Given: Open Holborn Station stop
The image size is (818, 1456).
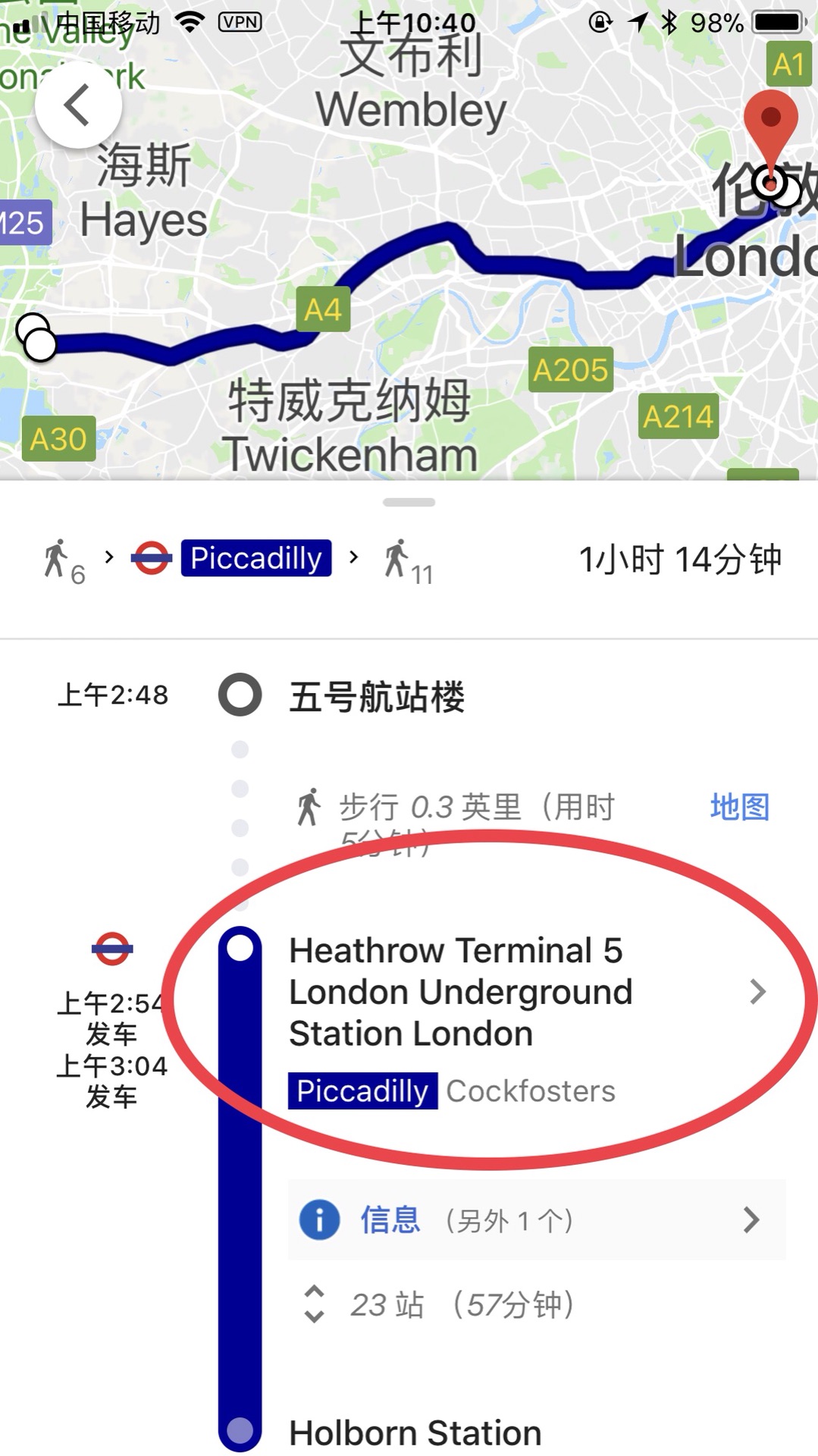Looking at the screenshot, I should tap(415, 1432).
